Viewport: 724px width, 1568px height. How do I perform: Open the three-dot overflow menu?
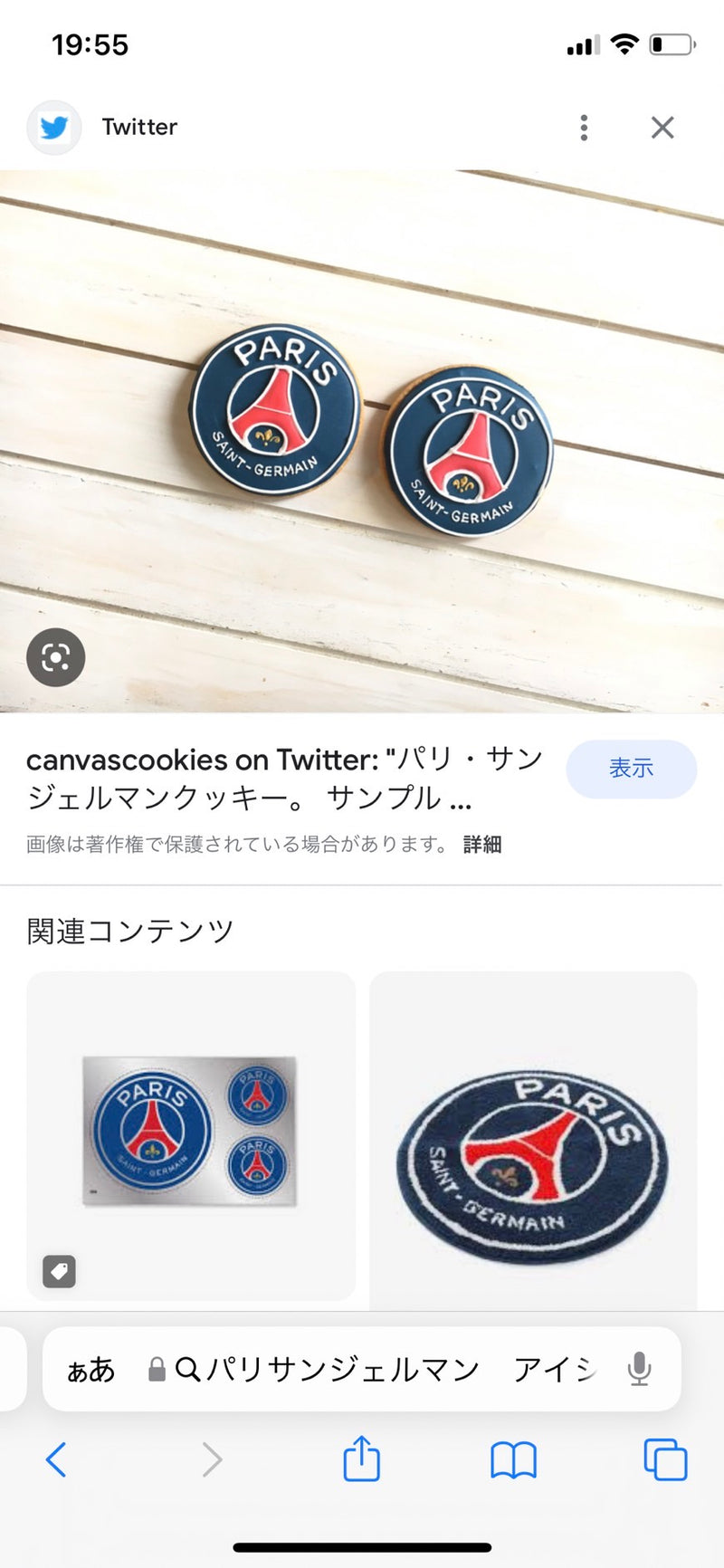(x=584, y=128)
